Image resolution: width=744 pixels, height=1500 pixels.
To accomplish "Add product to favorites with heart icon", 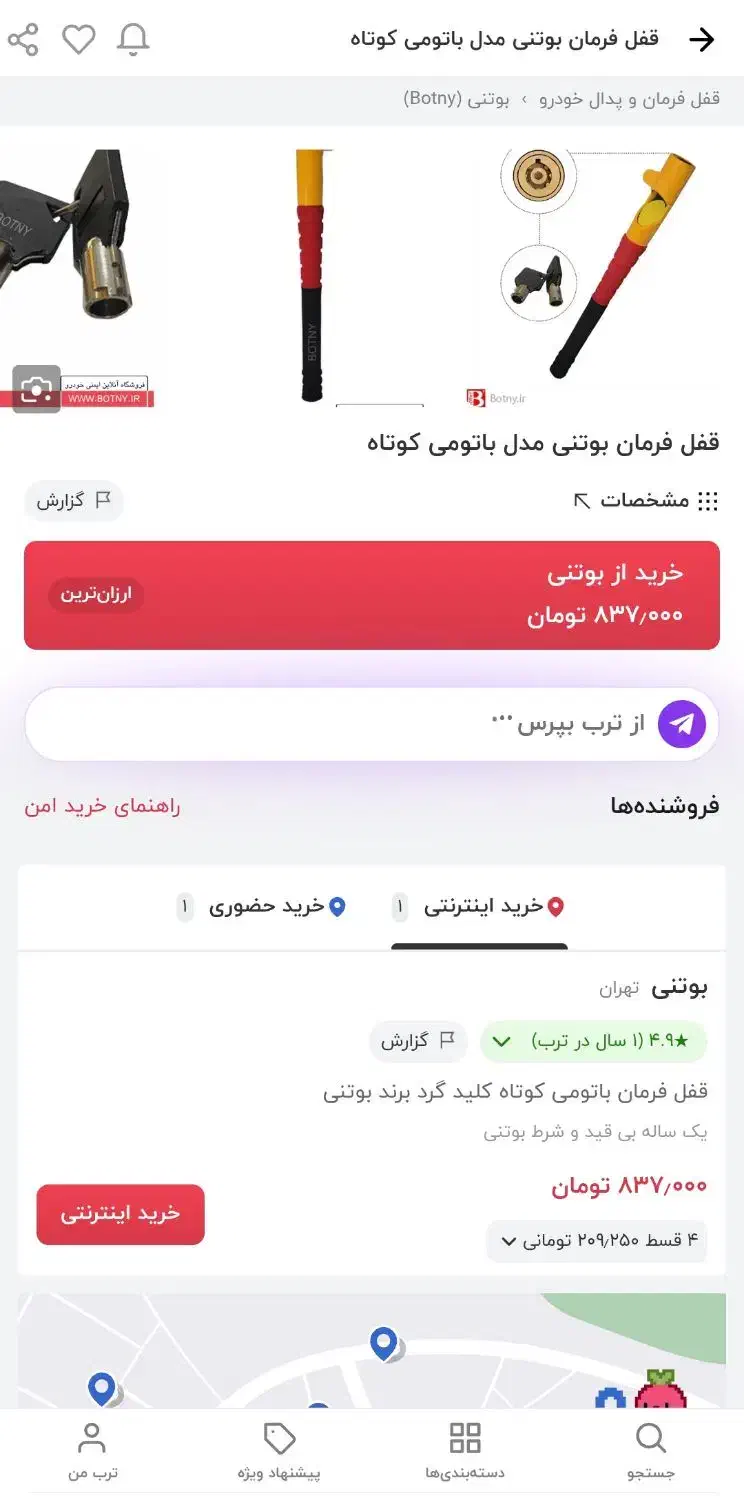I will (79, 39).
